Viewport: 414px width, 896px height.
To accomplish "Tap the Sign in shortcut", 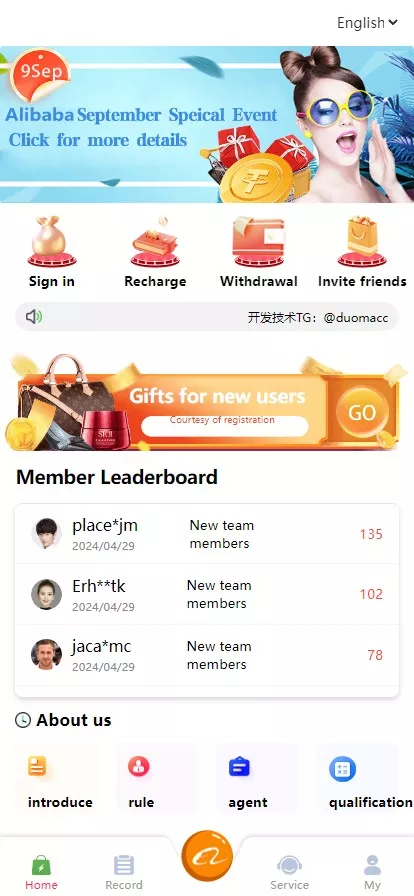I will click(x=51, y=252).
